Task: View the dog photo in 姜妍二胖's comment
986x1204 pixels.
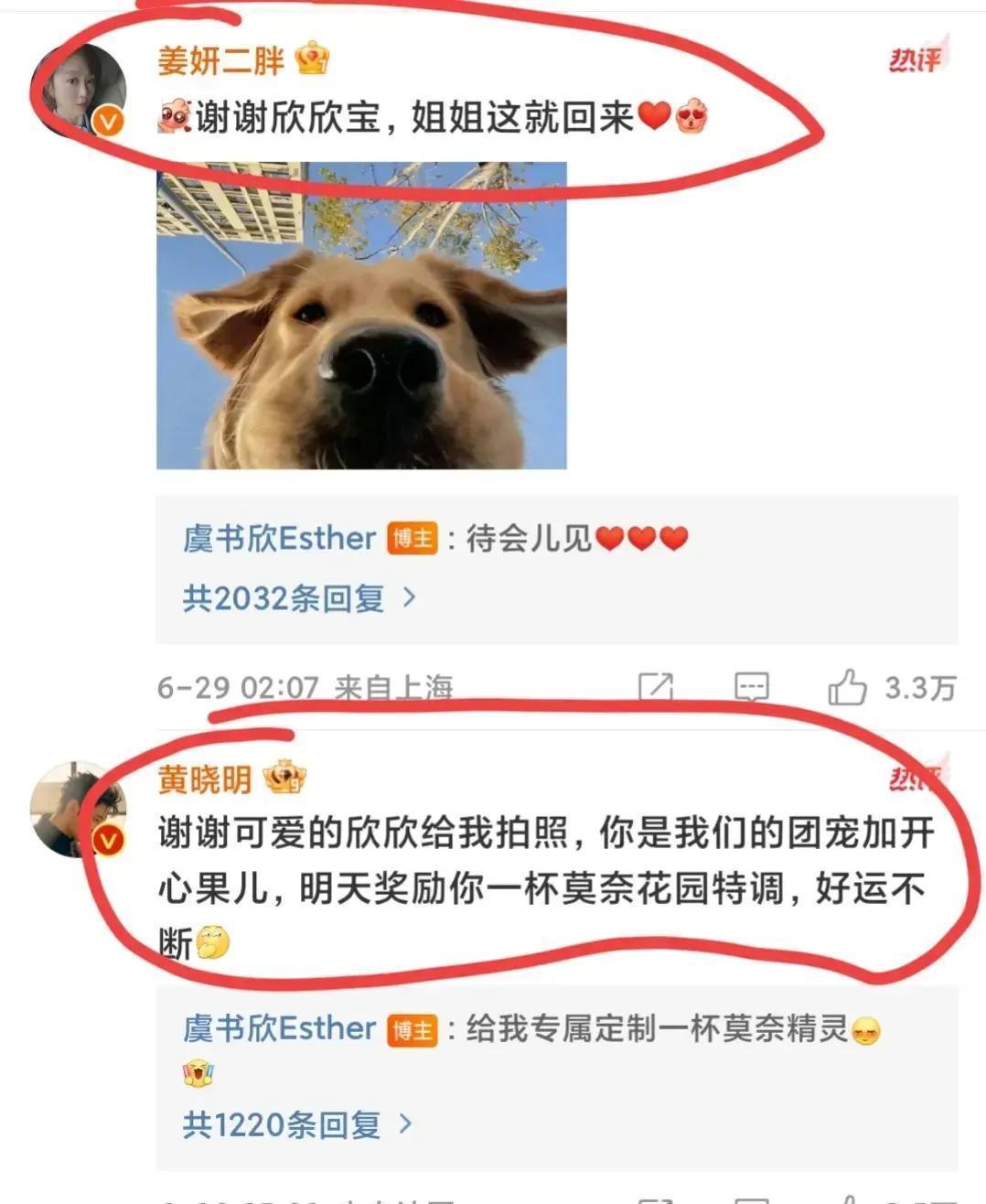Action: 361,316
